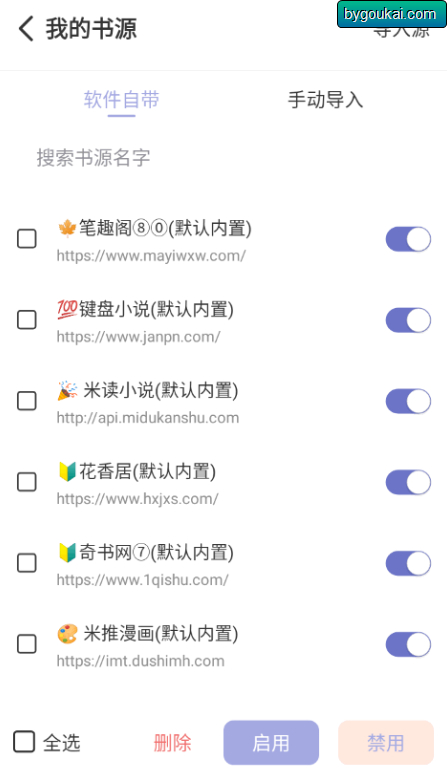447x776 pixels.
Task: Check the 米推漫画 checkbox
Action: pyautogui.click(x=27, y=644)
